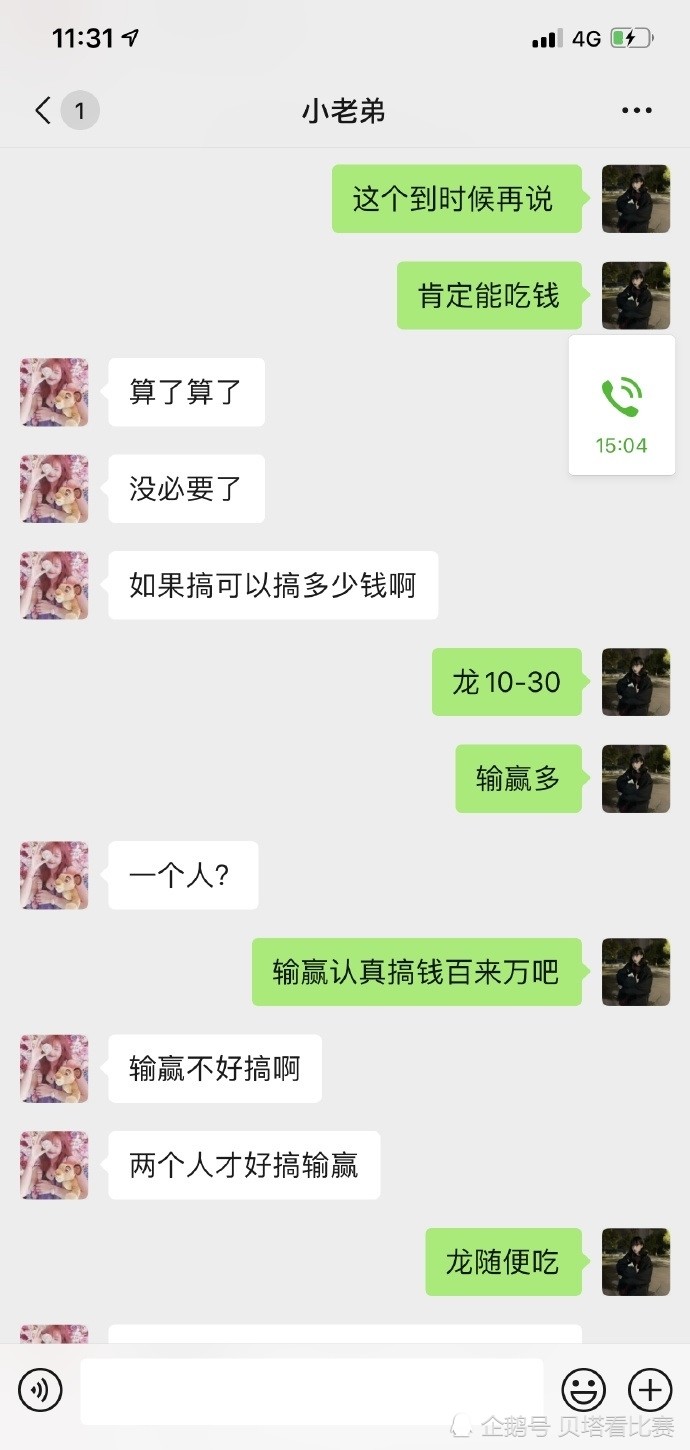Tap the floating voice call timer widget

[x=622, y=405]
